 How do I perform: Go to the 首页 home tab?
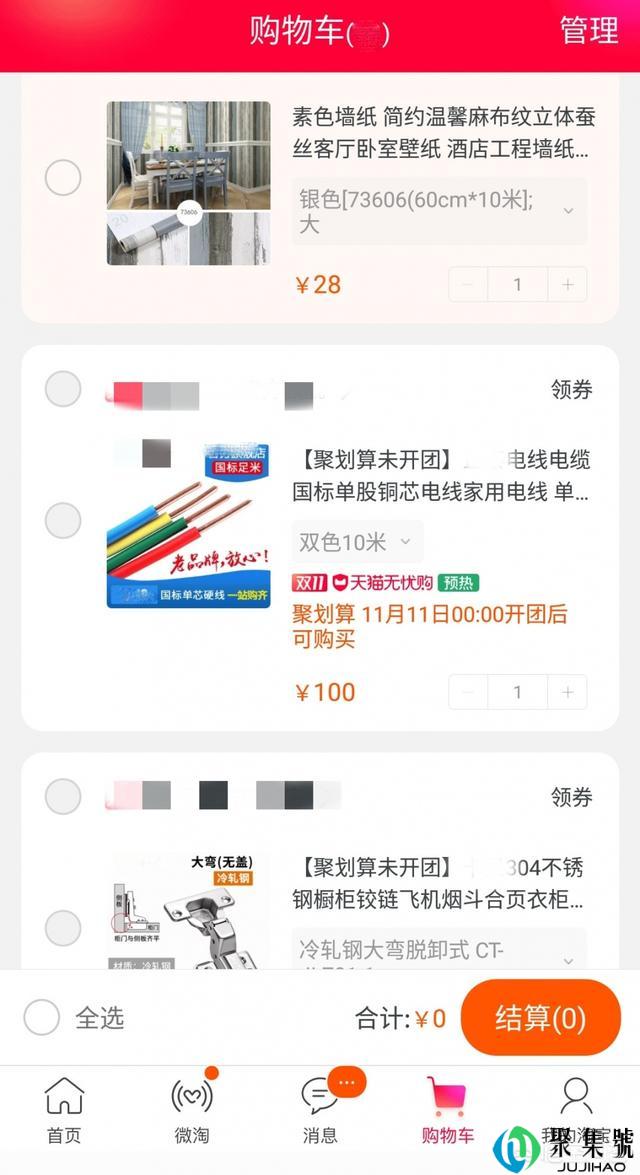click(x=64, y=1111)
